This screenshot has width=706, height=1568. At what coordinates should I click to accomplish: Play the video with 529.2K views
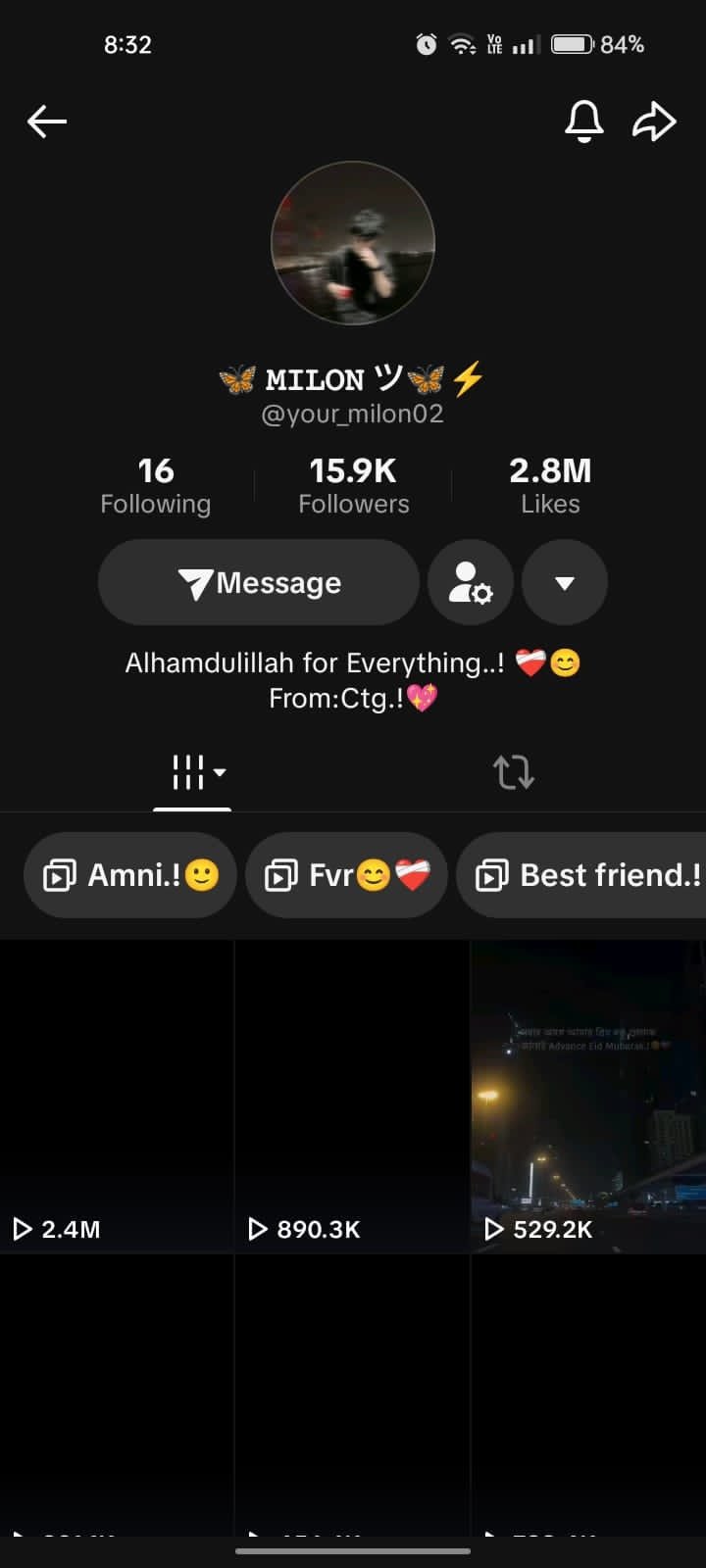(x=588, y=1096)
